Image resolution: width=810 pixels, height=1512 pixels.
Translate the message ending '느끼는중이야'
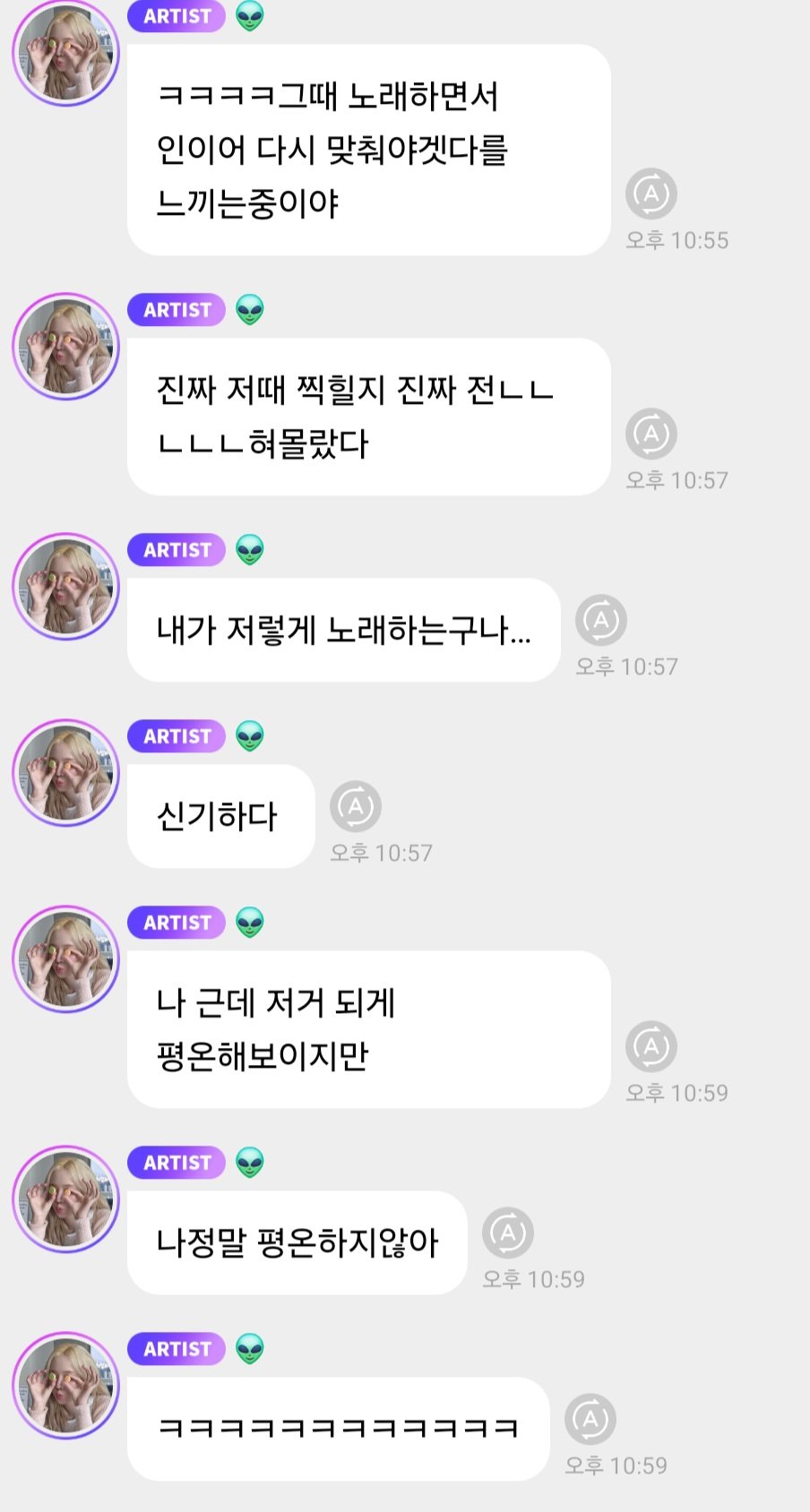pyautogui.click(x=651, y=193)
